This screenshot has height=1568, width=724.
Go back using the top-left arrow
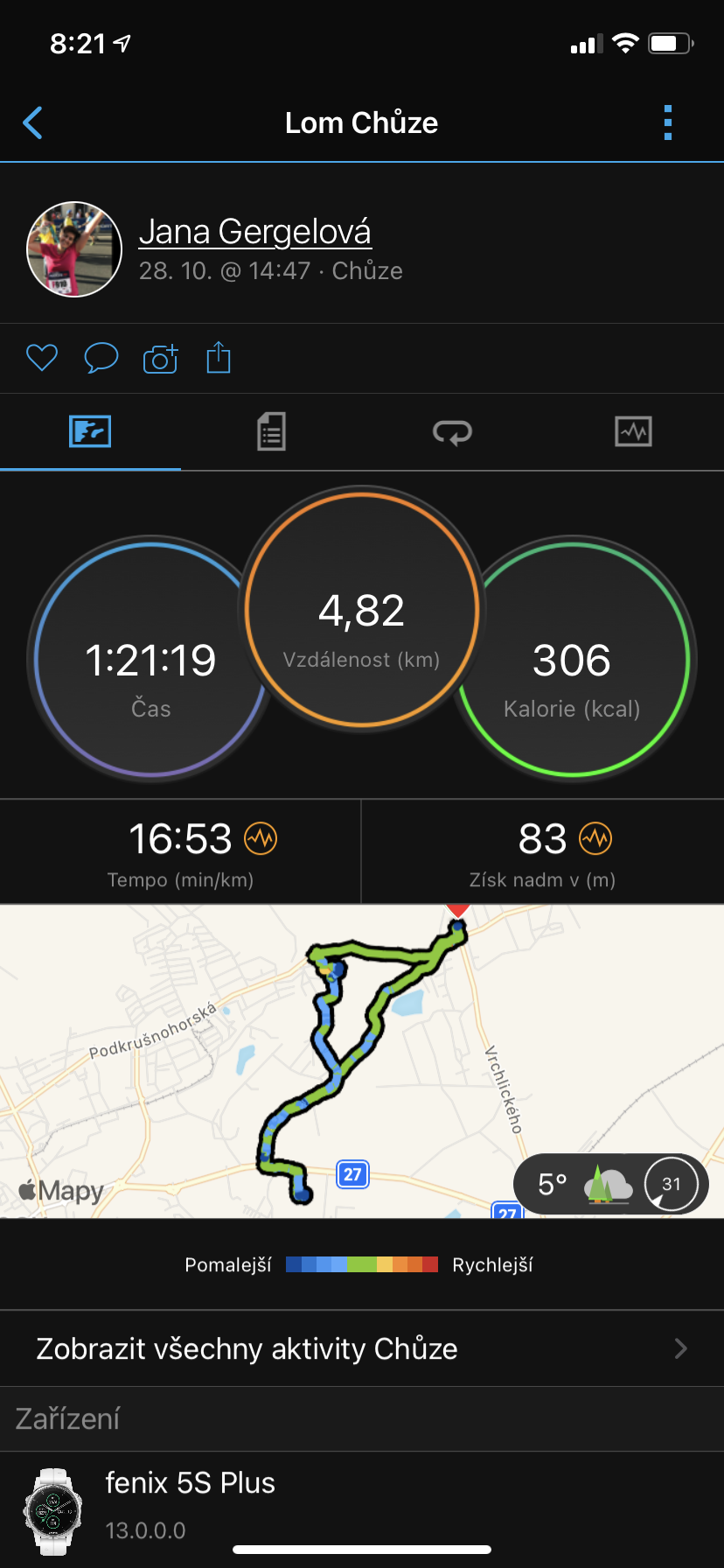(32, 122)
